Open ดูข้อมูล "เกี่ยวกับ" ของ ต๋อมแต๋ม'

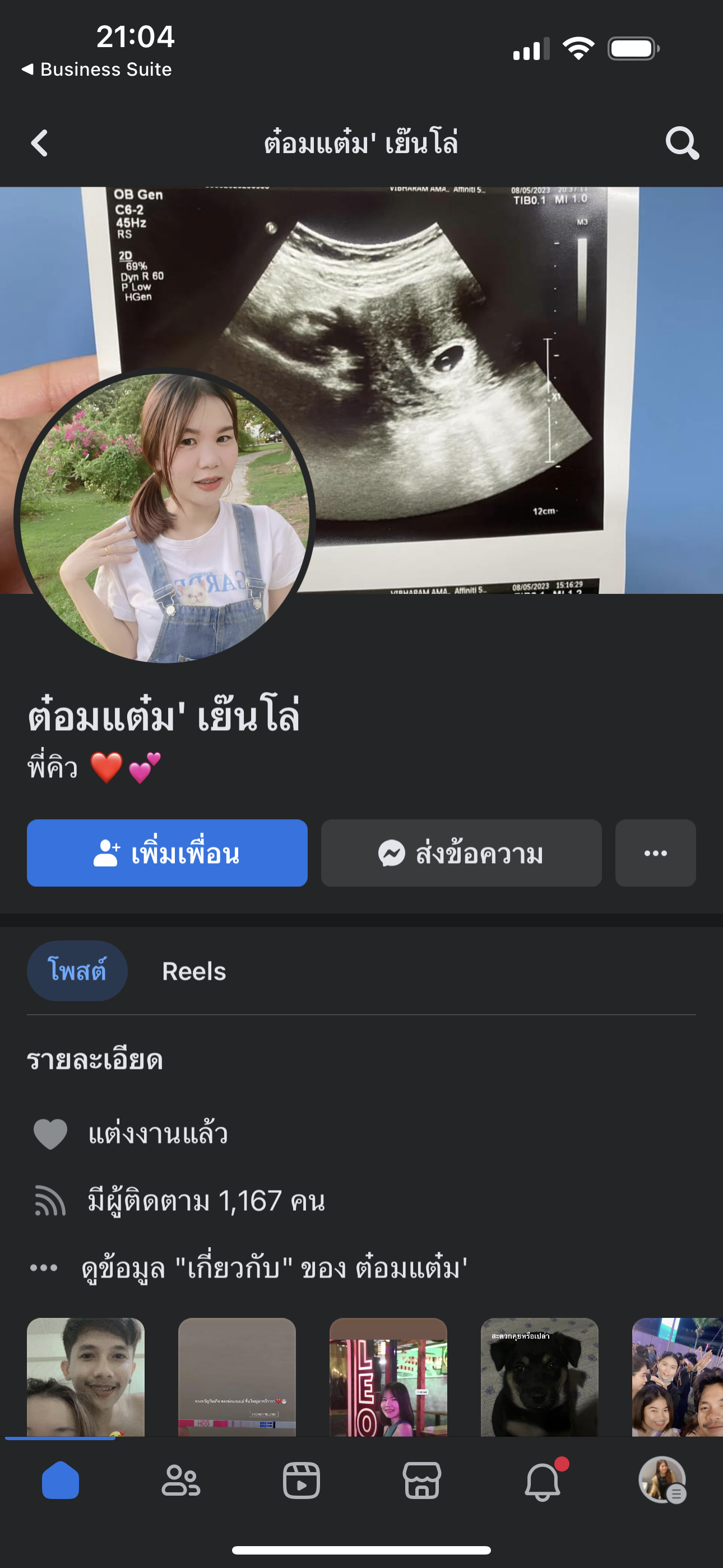[x=274, y=1269]
